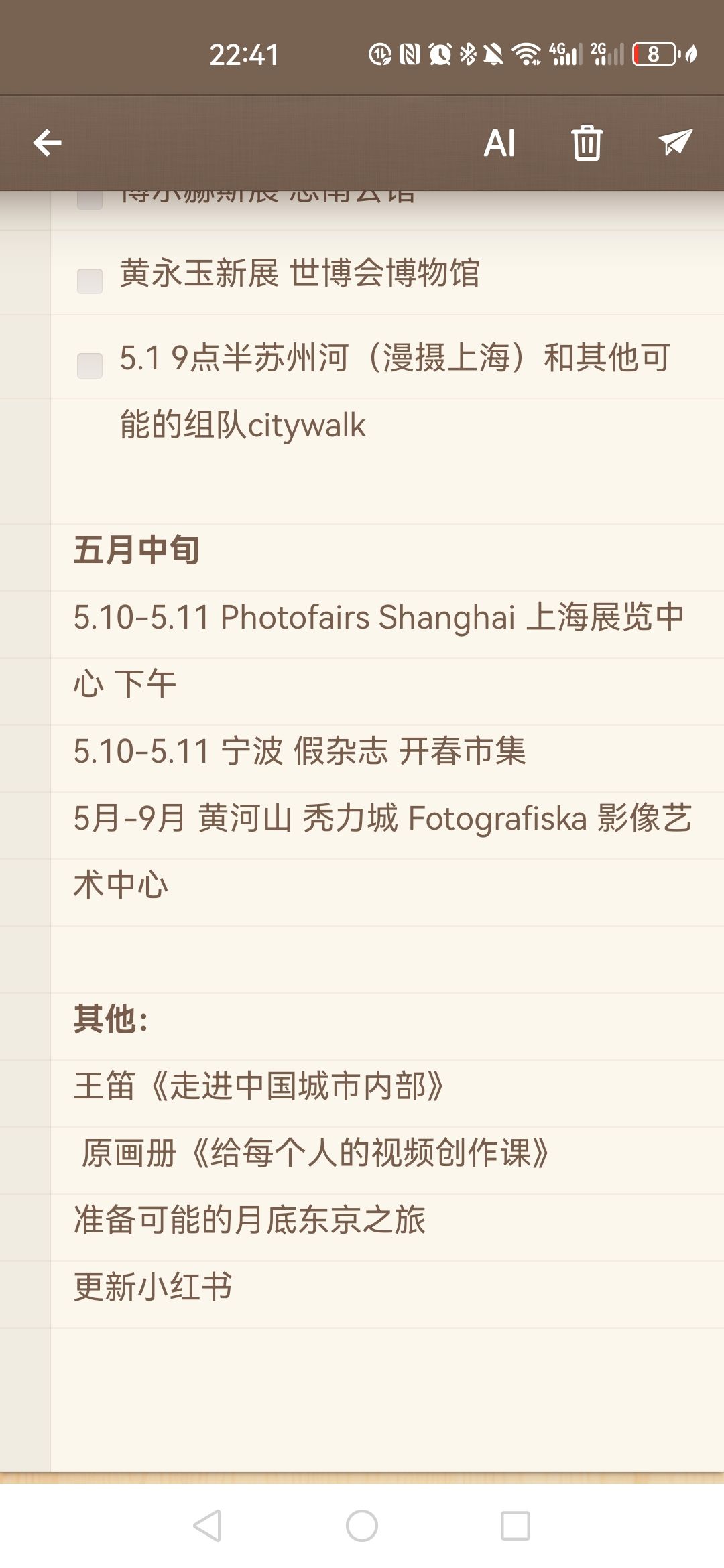724x1568 pixels.
Task: Go back using the toolbar arrow
Action: pyautogui.click(x=48, y=143)
